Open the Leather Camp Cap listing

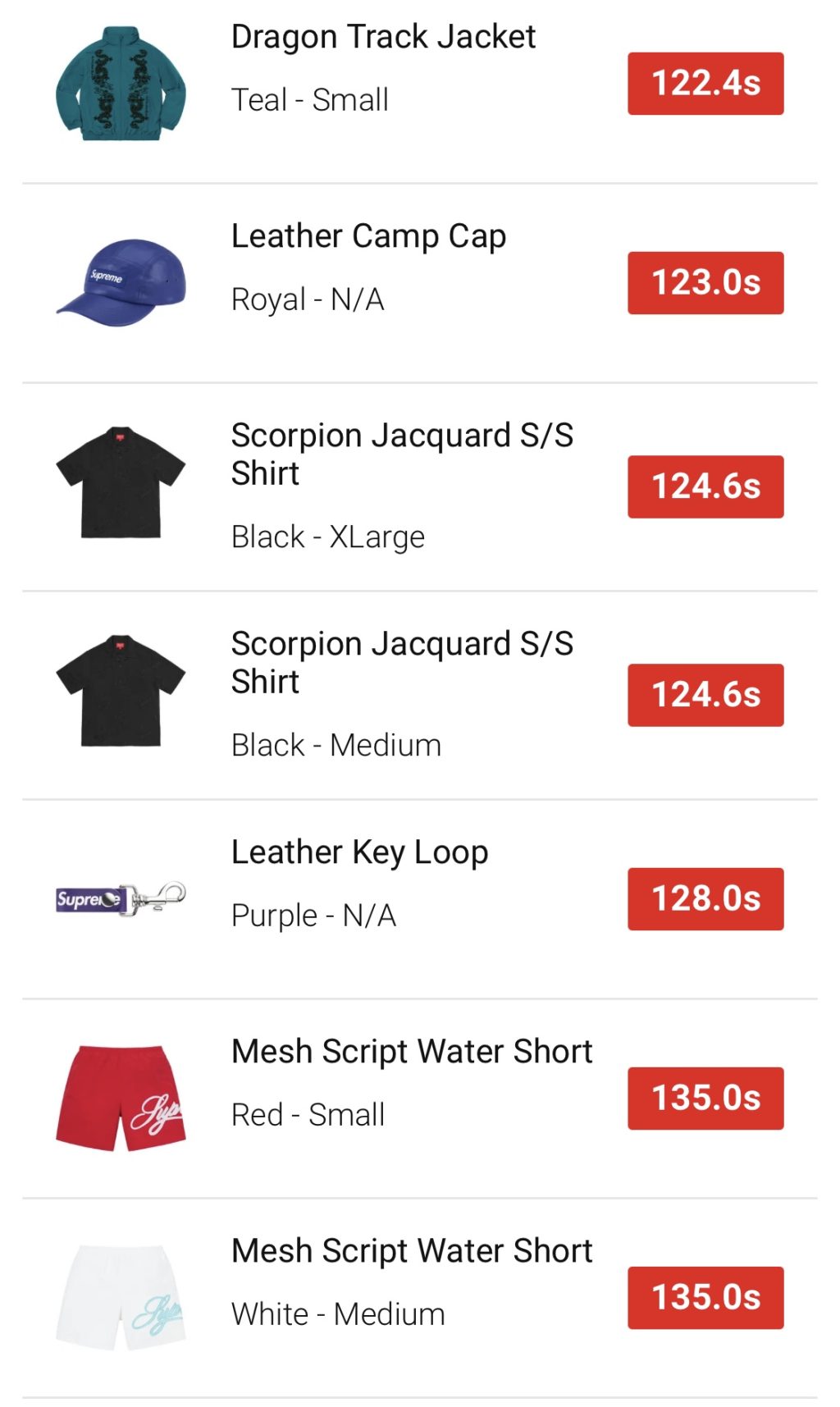click(368, 235)
